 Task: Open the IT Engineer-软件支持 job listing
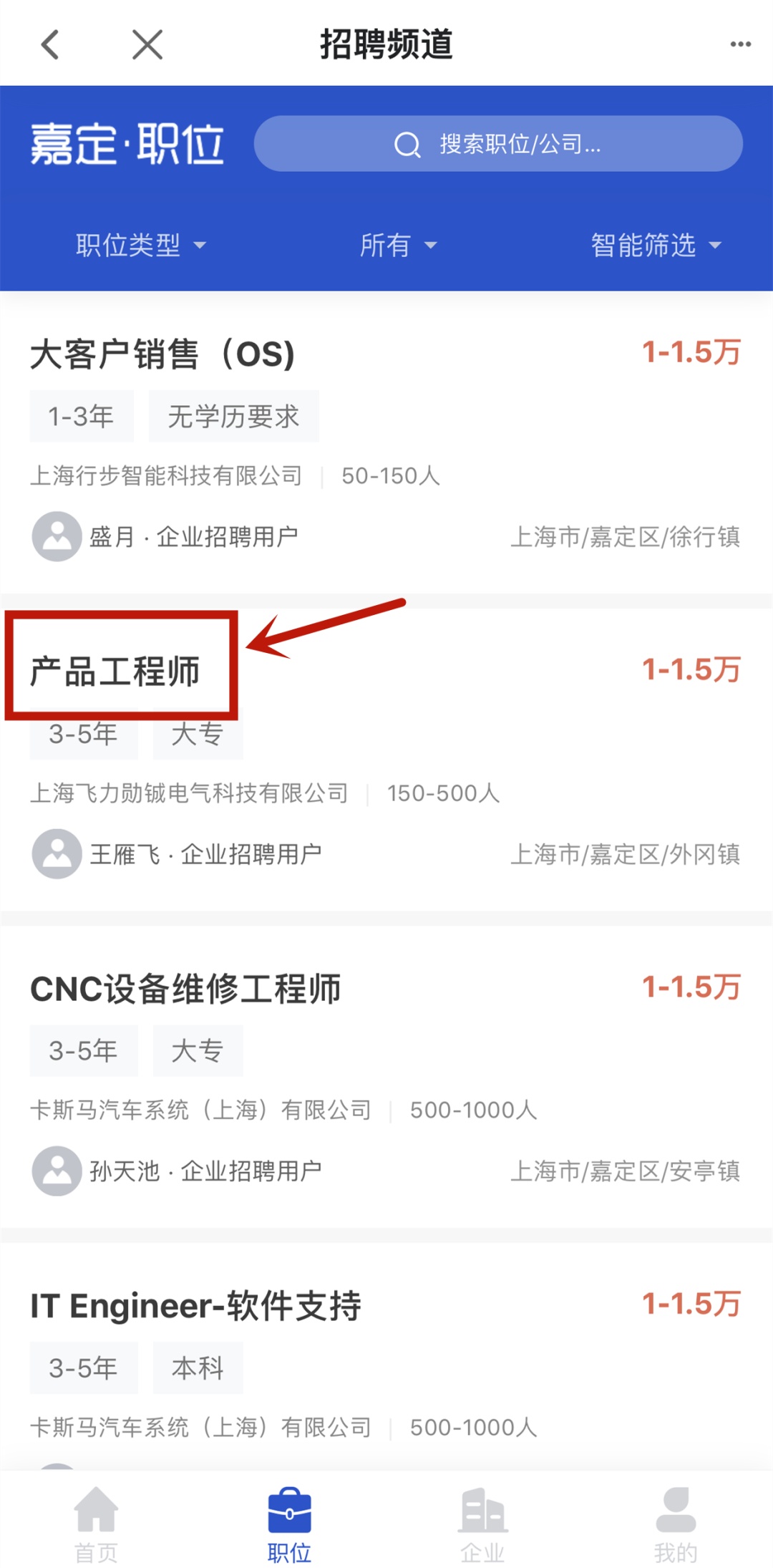[195, 1306]
